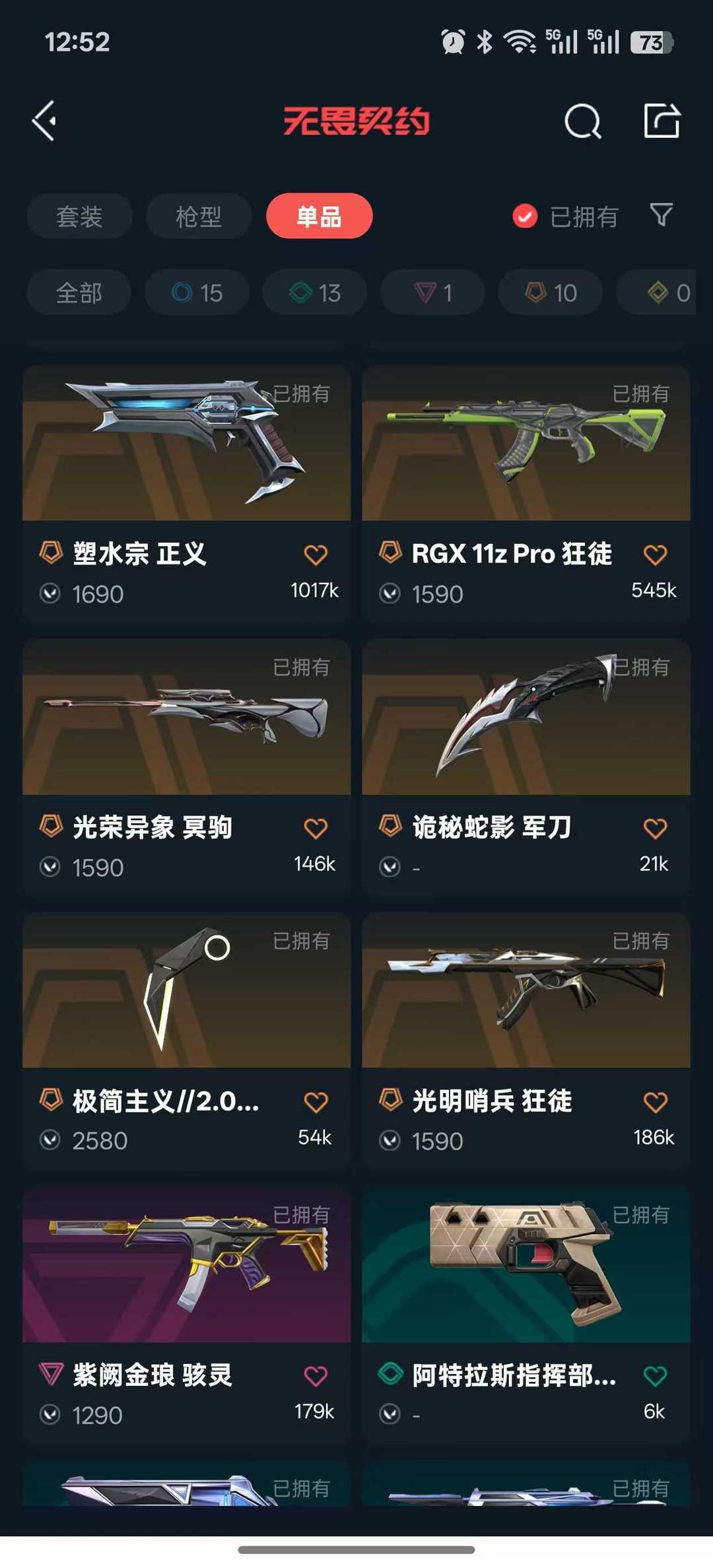
Task: Open the search function
Action: [584, 120]
